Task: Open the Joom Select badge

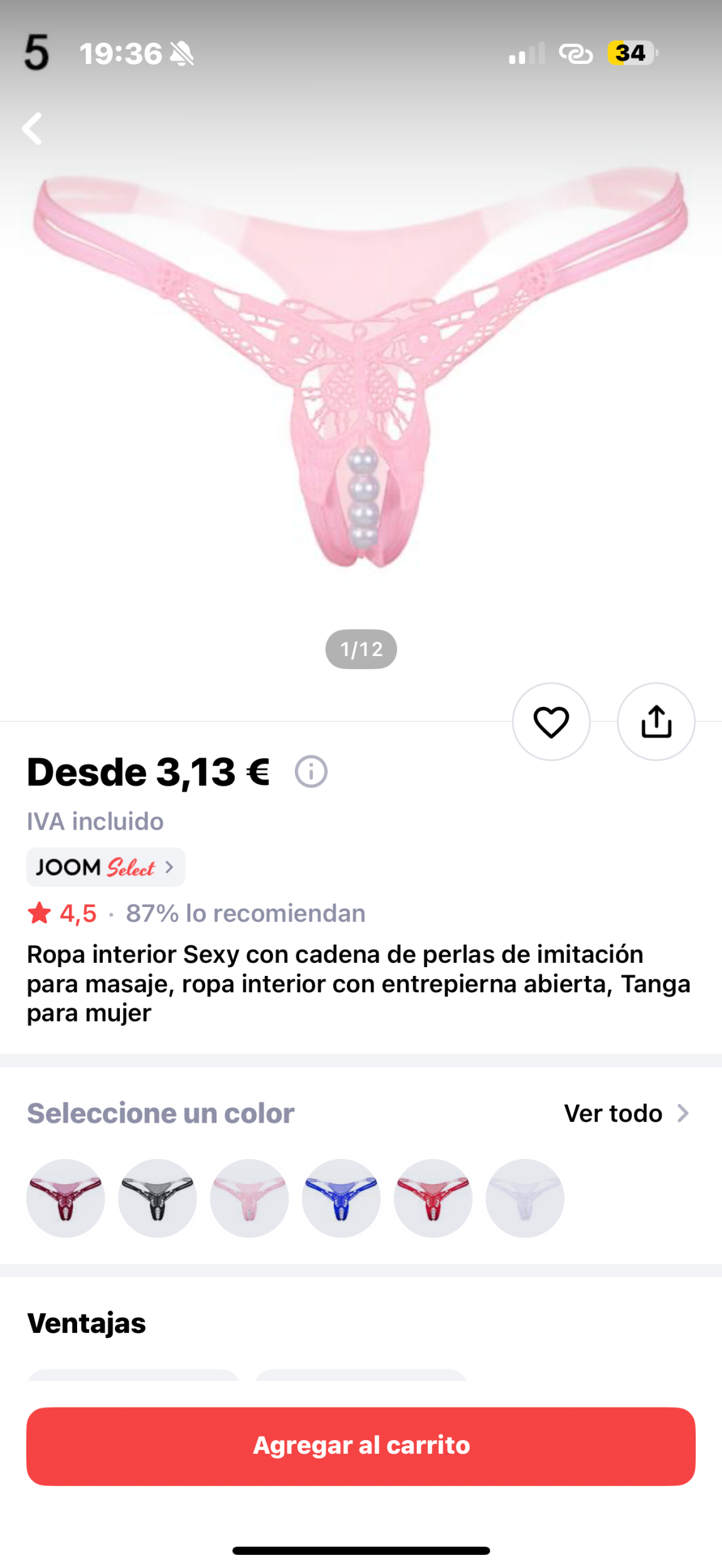Action: [x=105, y=867]
